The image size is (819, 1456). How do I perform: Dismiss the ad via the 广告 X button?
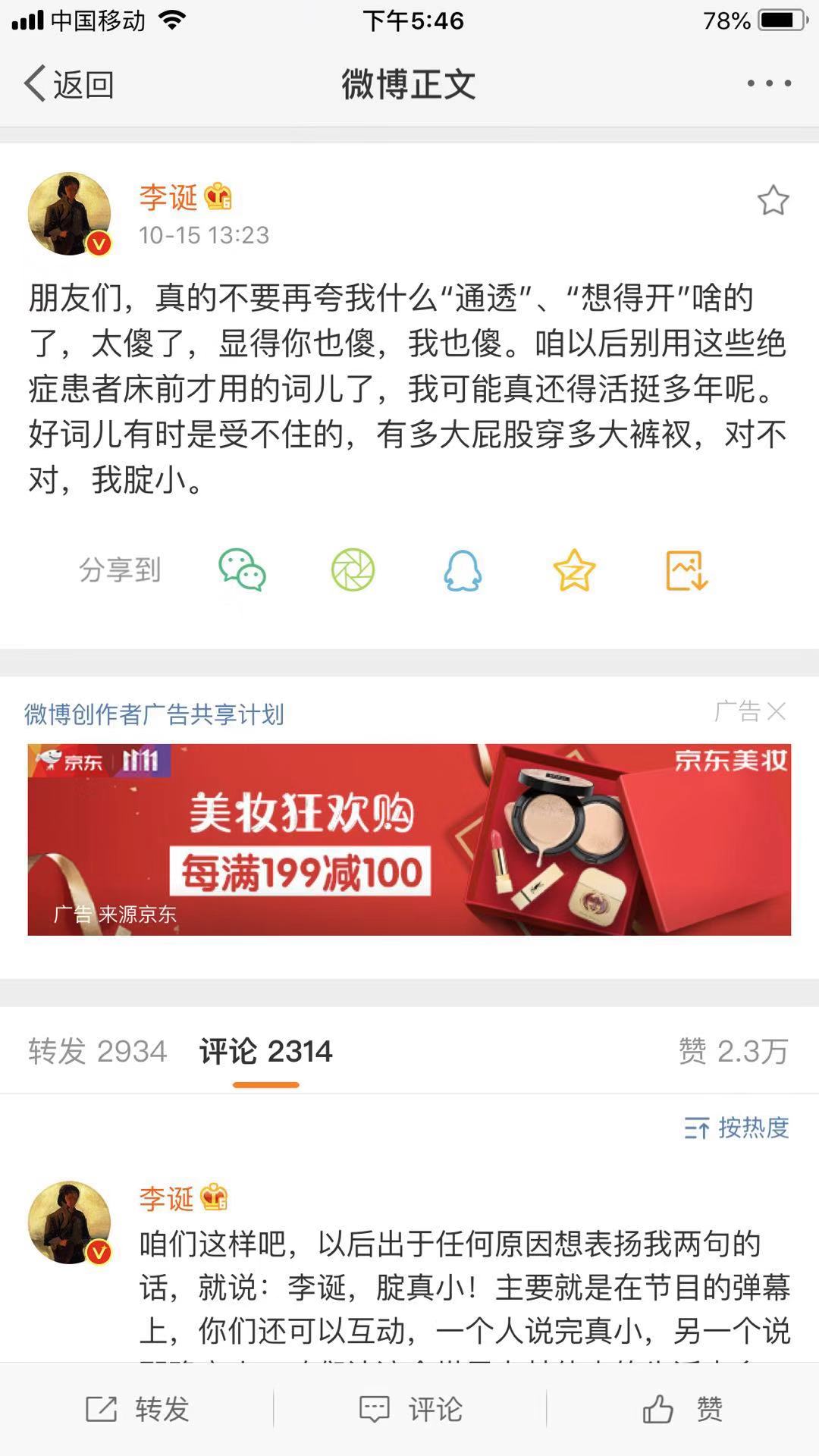775,711
